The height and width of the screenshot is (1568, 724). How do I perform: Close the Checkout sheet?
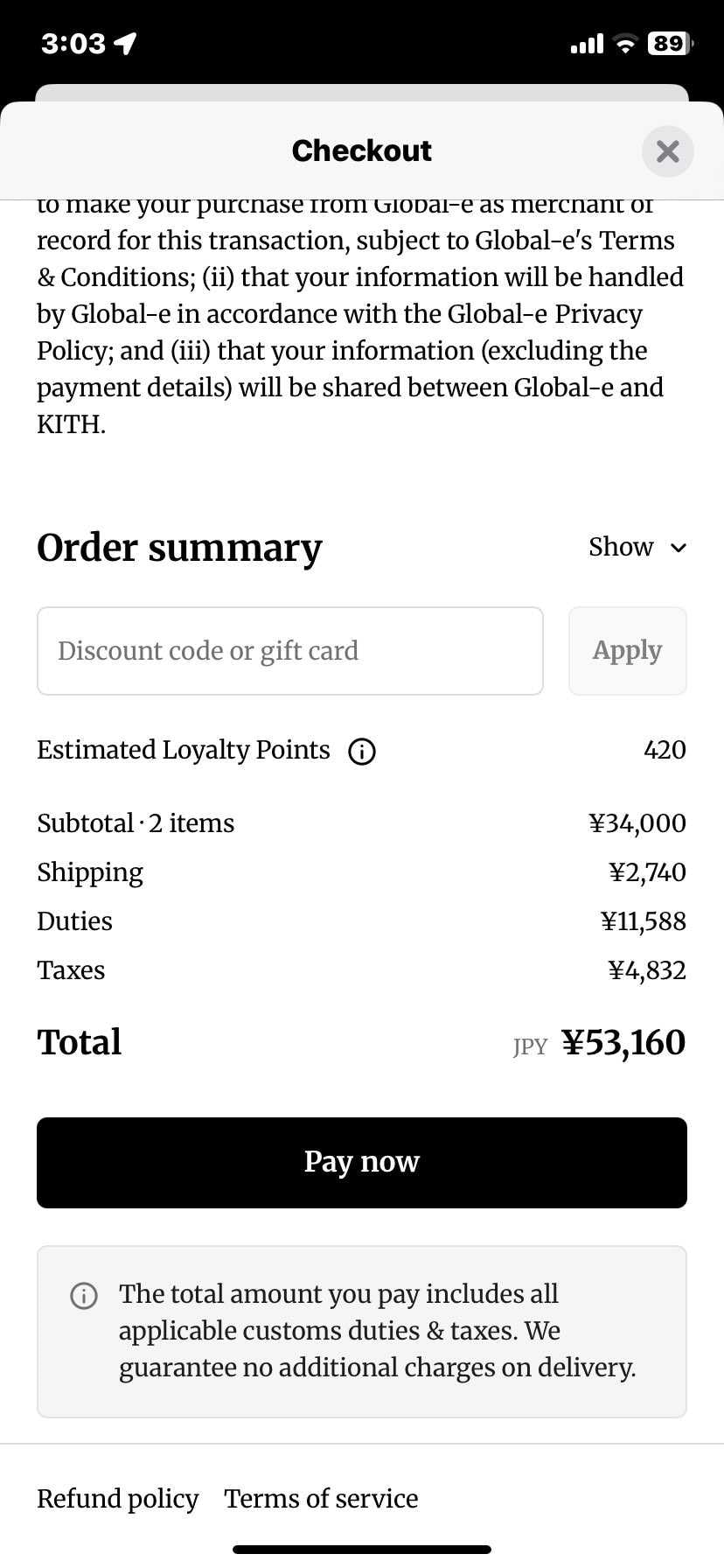(667, 151)
